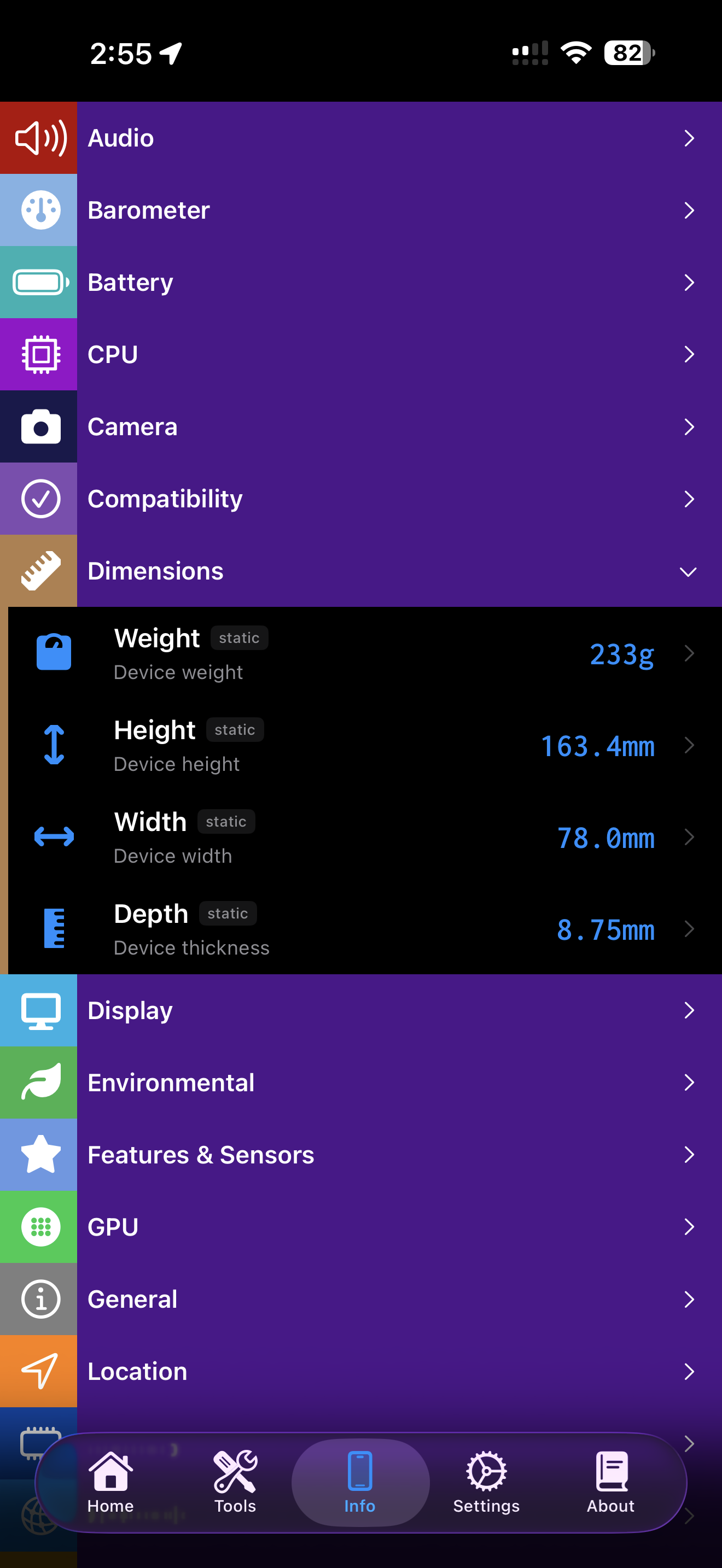This screenshot has width=722, height=1568.
Task: Click the Battery icon in sidebar
Action: coord(39,282)
